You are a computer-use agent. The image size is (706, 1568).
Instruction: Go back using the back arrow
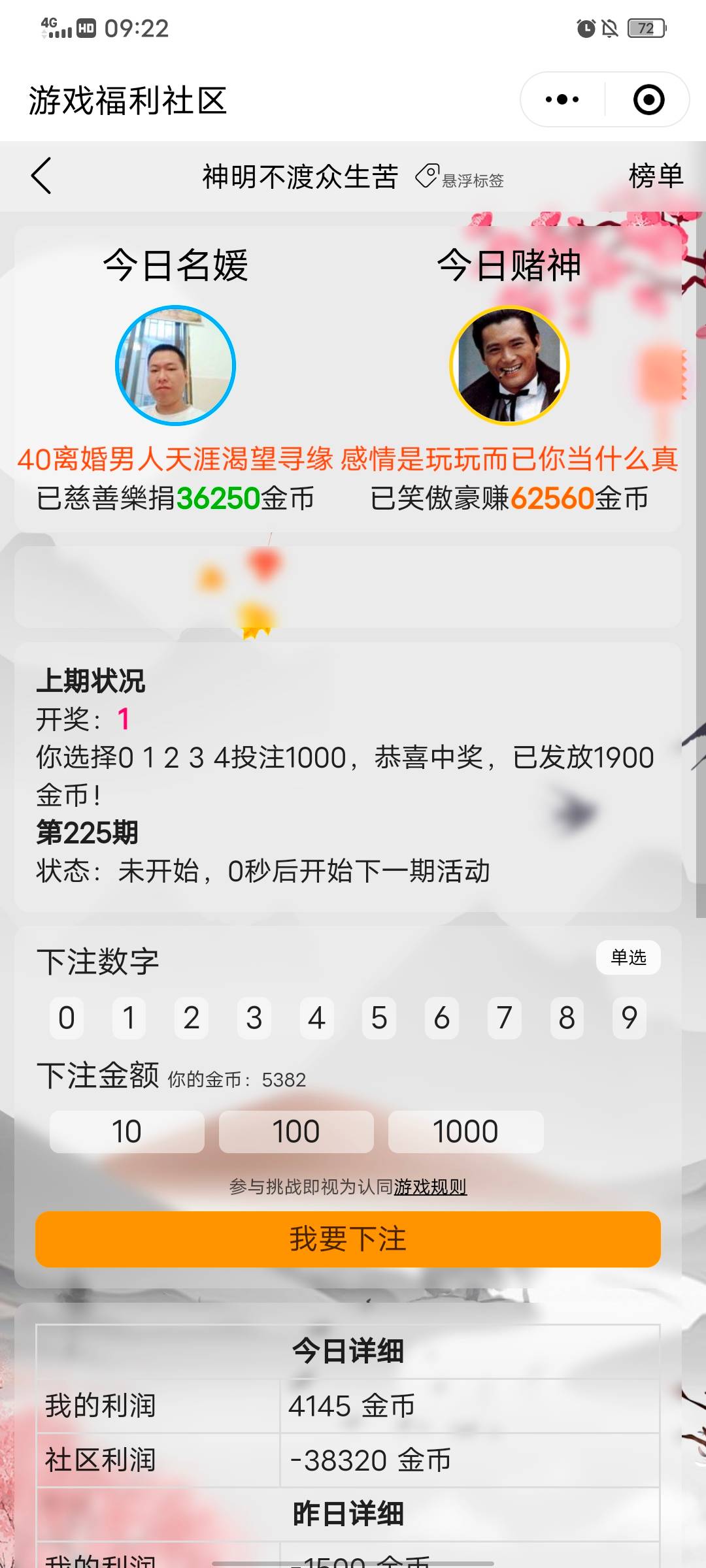coord(41,176)
